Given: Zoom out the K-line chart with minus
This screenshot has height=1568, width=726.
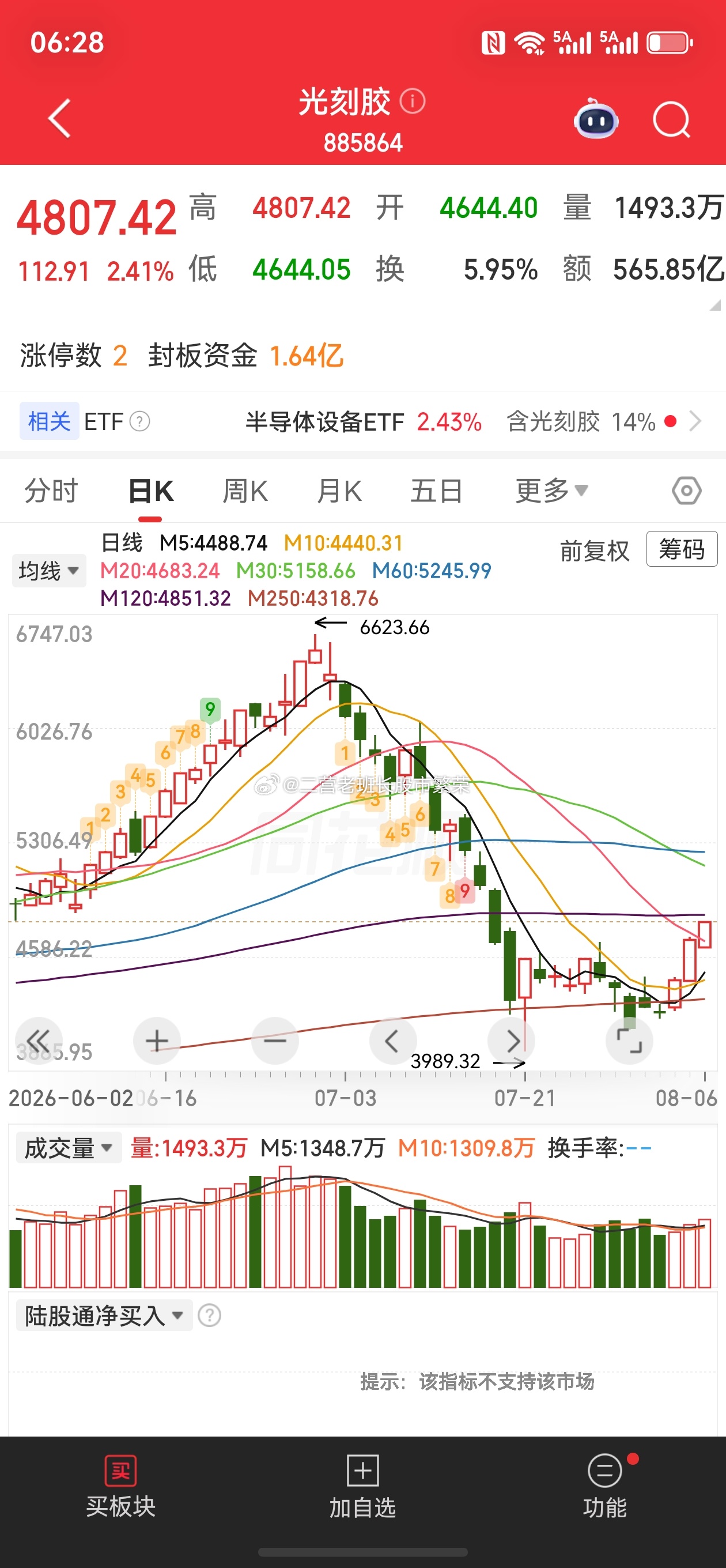Looking at the screenshot, I should pyautogui.click(x=275, y=1041).
